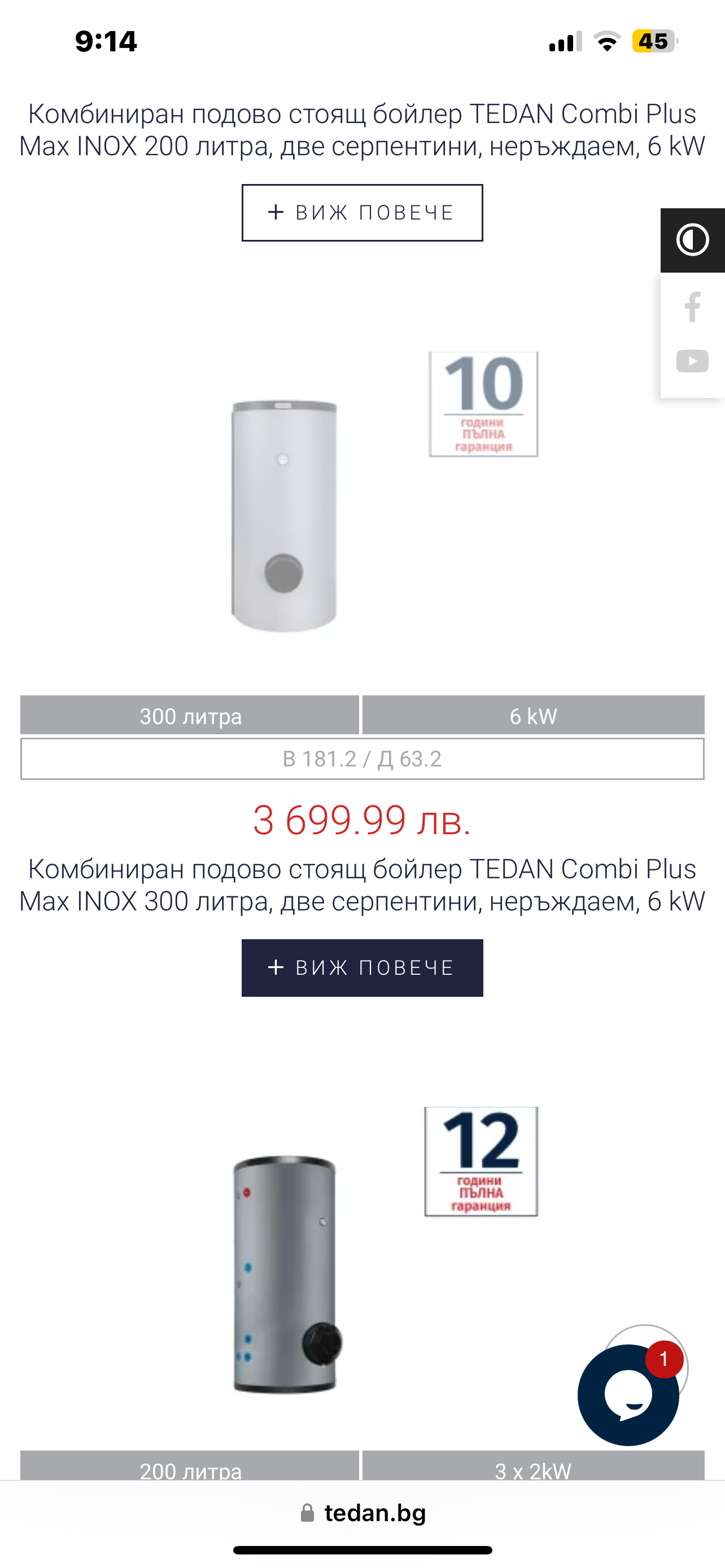Tap ВИЖ ПОВЕЧЕ under the 300 литра INOX boiler
This screenshot has height=1568, width=725.
click(362, 967)
